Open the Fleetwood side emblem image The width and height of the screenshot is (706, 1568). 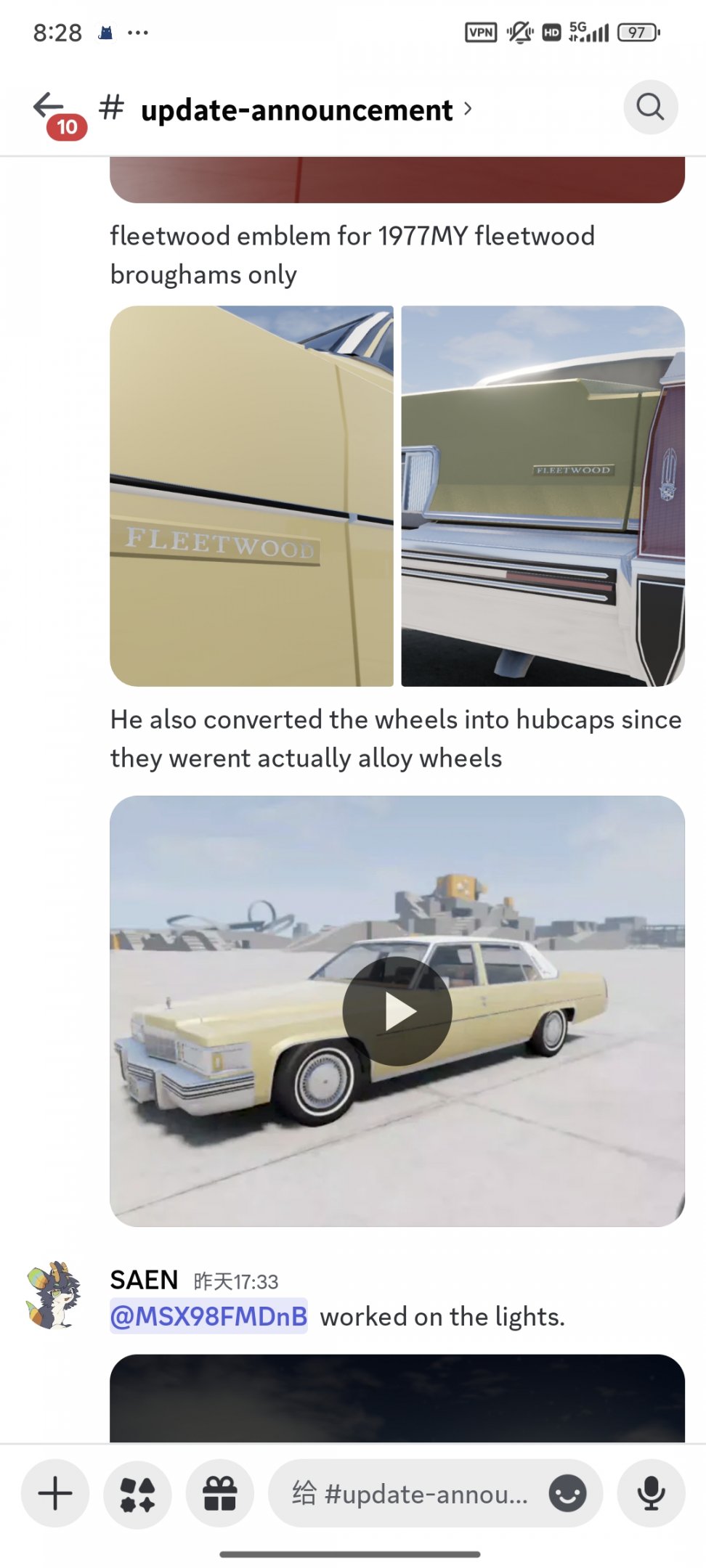tap(251, 496)
